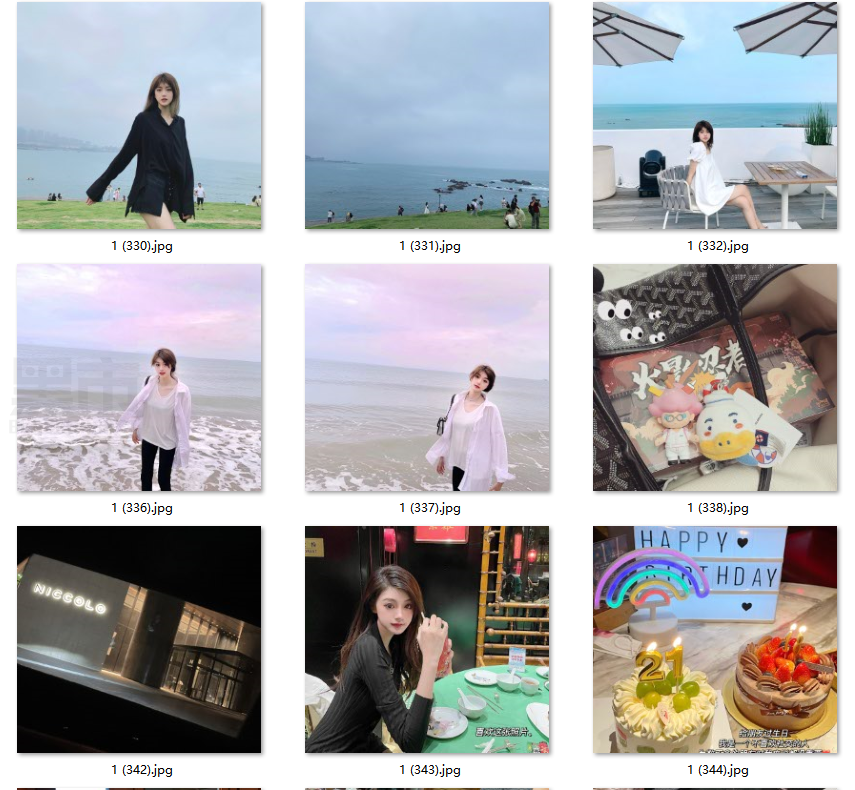The height and width of the screenshot is (790, 855).
Task: Tap the file 1 (336).jpg
Action: 139,378
